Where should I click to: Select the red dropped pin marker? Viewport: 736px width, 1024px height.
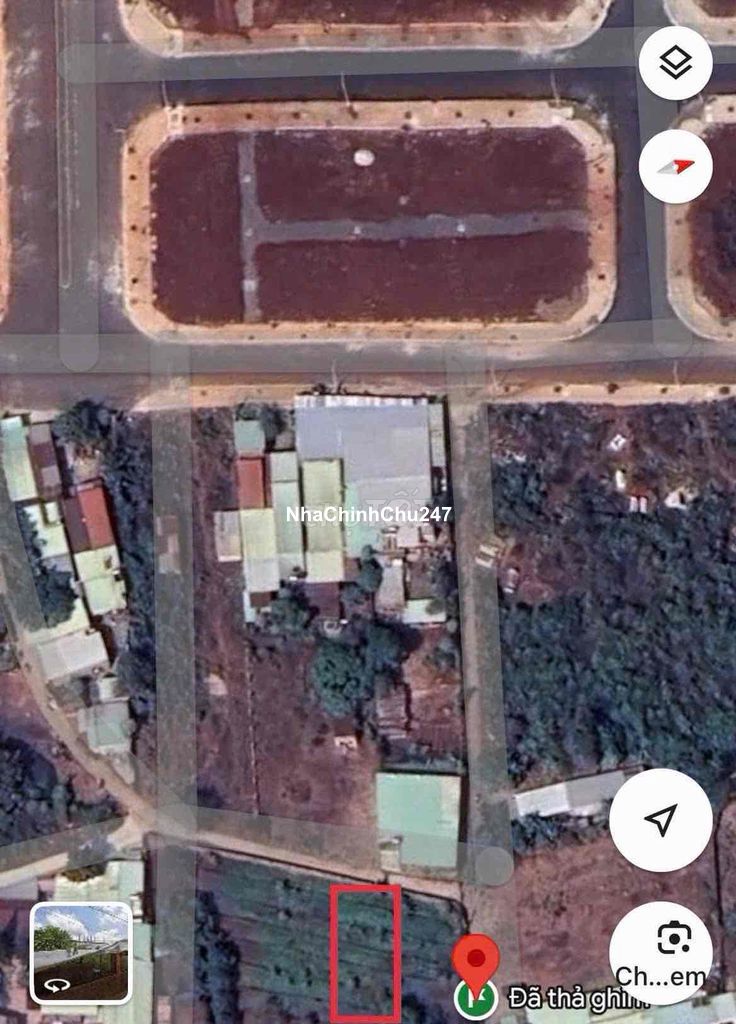point(476,960)
